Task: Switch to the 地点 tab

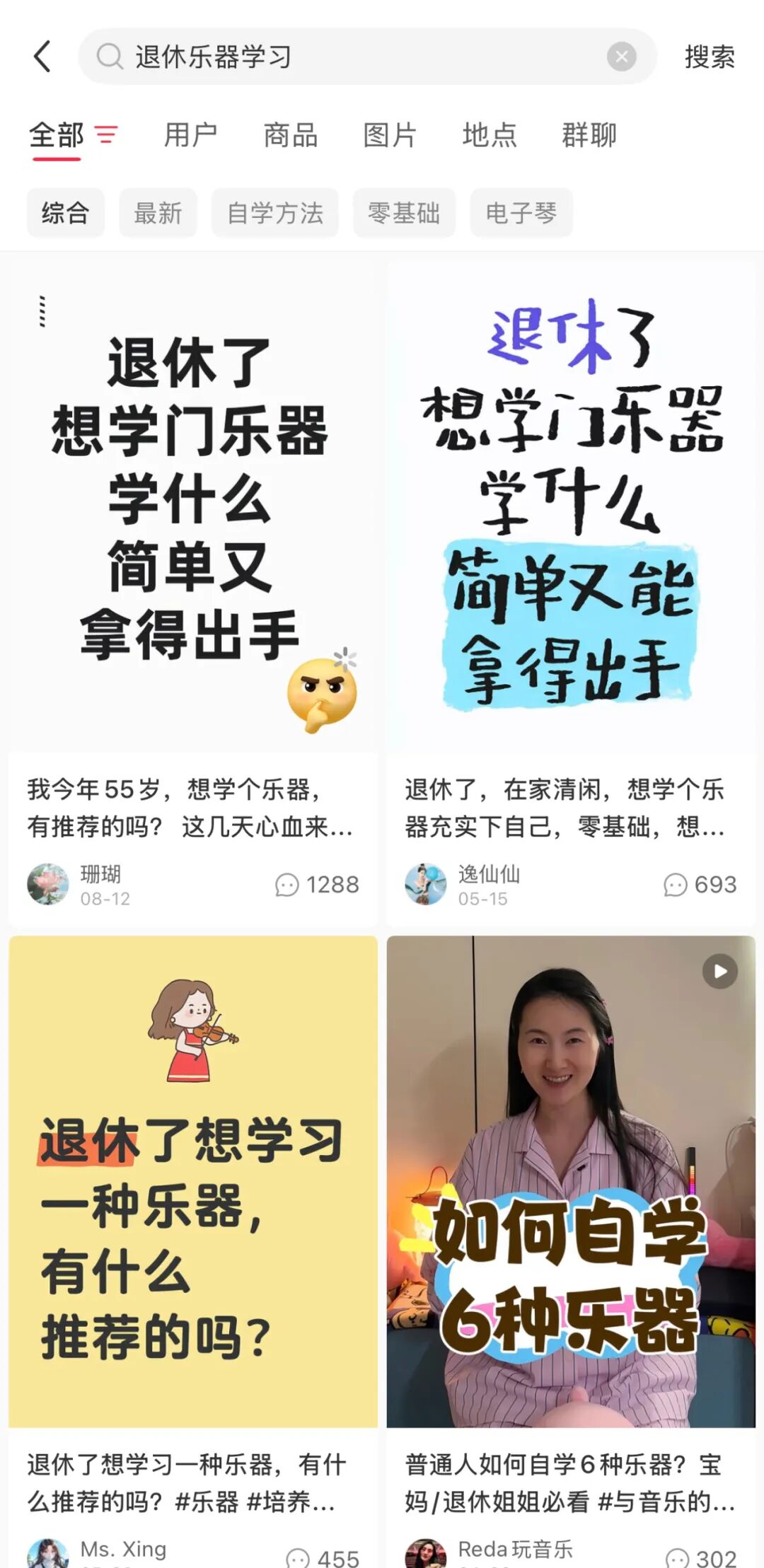Action: click(490, 134)
